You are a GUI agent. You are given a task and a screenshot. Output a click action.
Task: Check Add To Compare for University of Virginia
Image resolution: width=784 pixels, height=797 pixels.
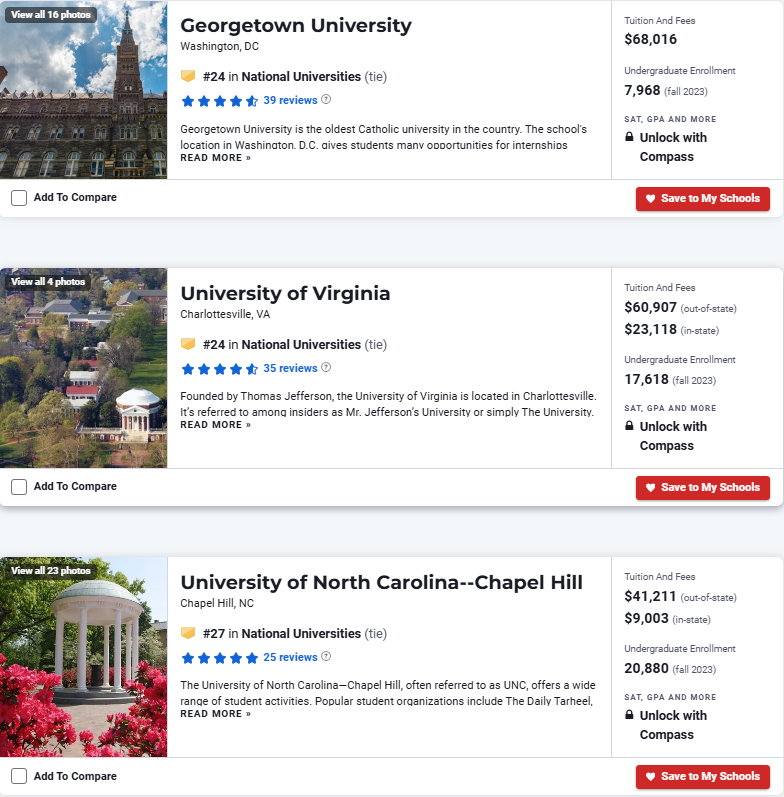pos(19,487)
